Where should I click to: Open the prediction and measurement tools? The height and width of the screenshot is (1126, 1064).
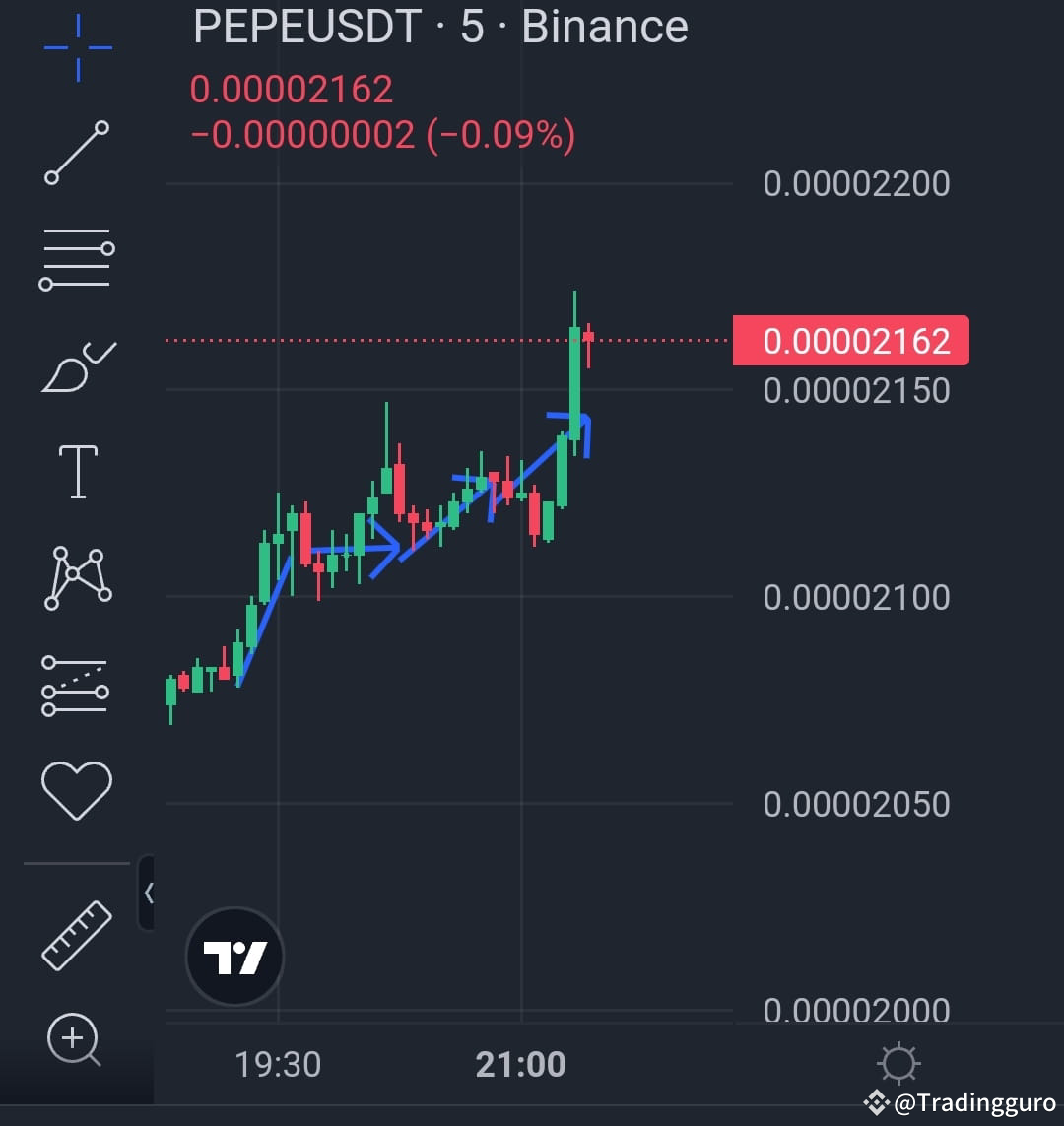click(76, 683)
